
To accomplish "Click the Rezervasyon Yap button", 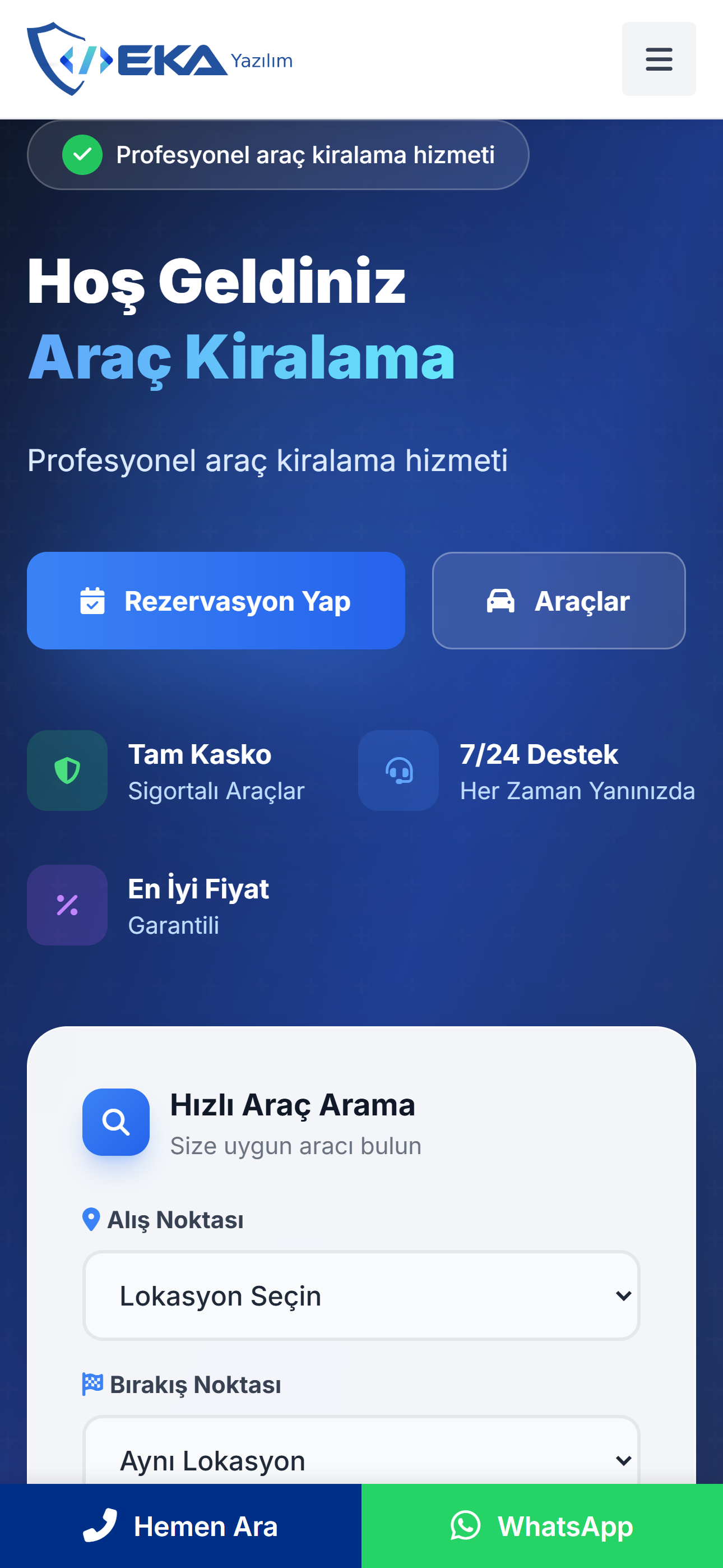I will (x=215, y=600).
